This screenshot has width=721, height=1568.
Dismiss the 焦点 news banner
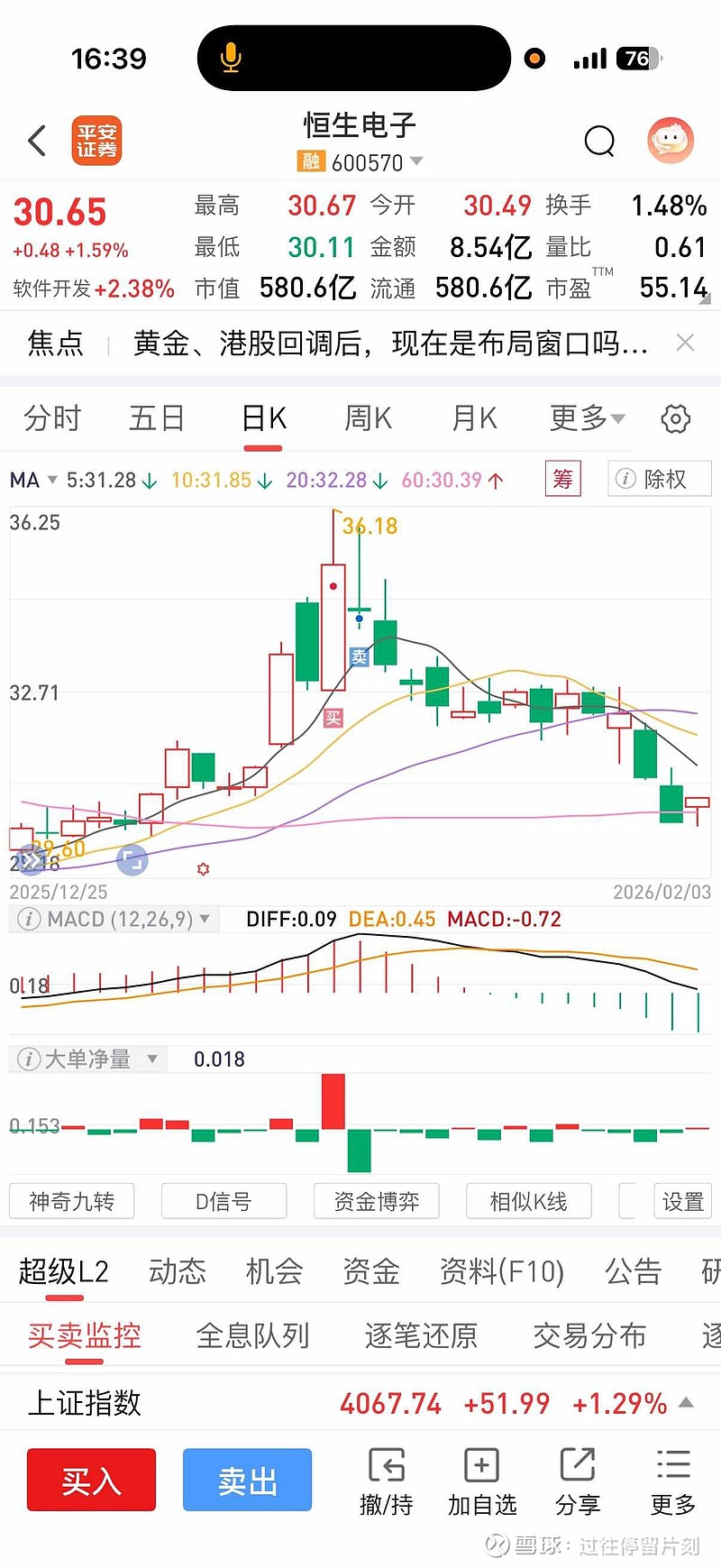pyautogui.click(x=685, y=343)
